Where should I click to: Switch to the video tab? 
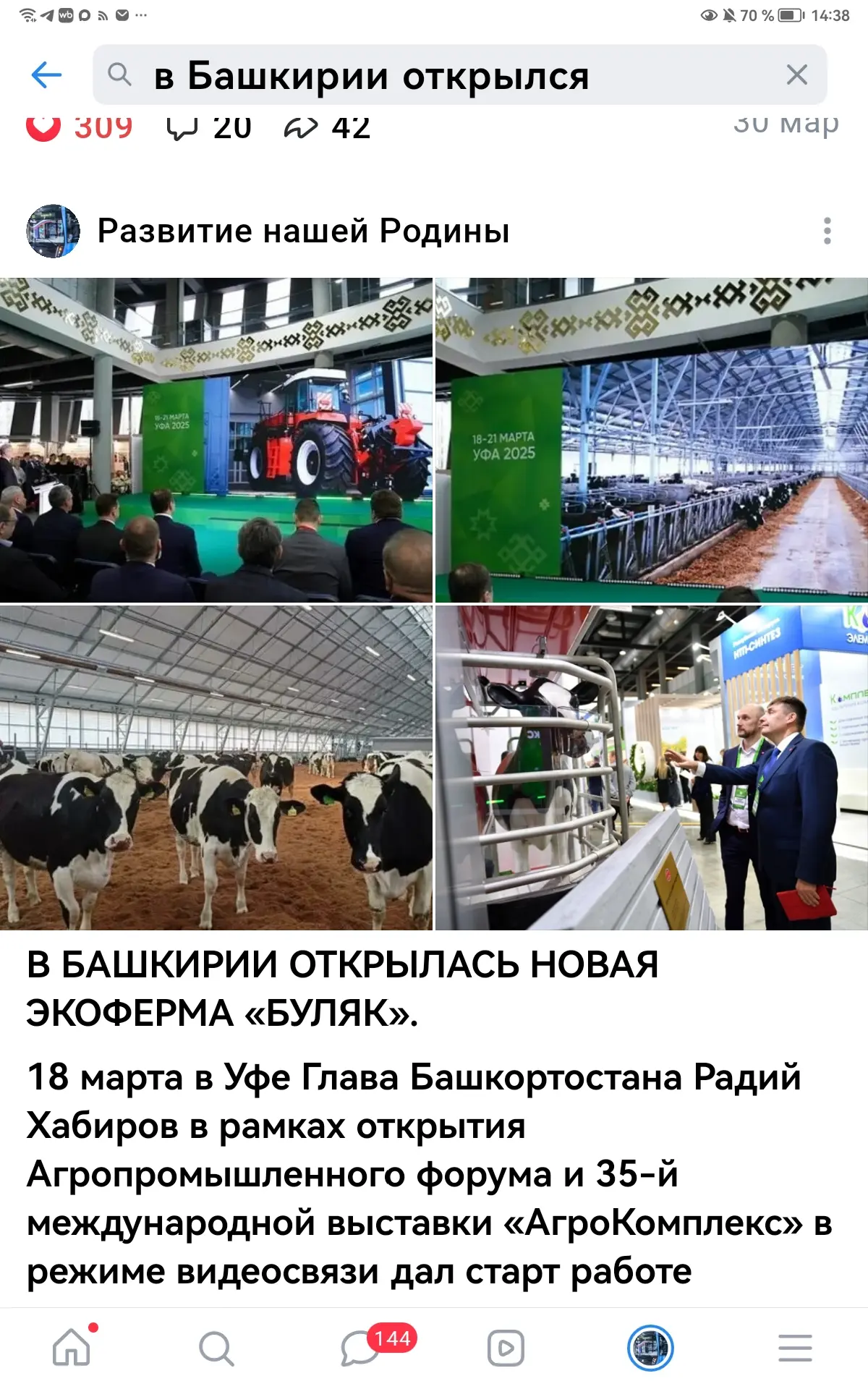tap(506, 1348)
